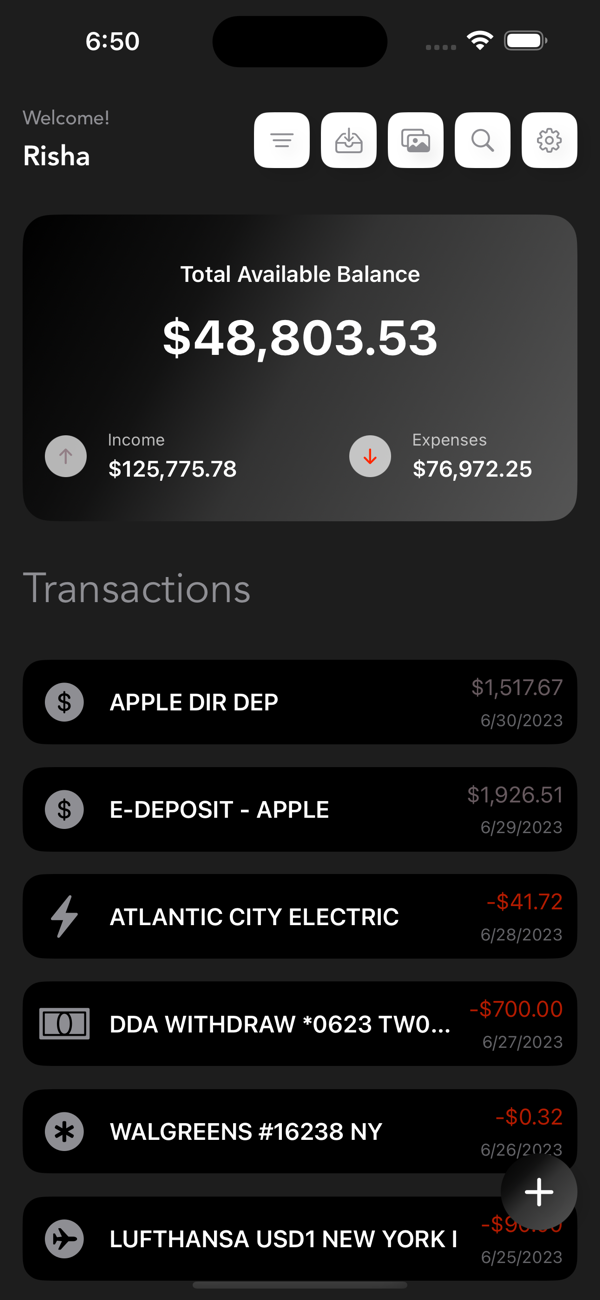The height and width of the screenshot is (1300, 600).
Task: Open the E-DEPOSIT - APPLE transaction
Action: (300, 809)
